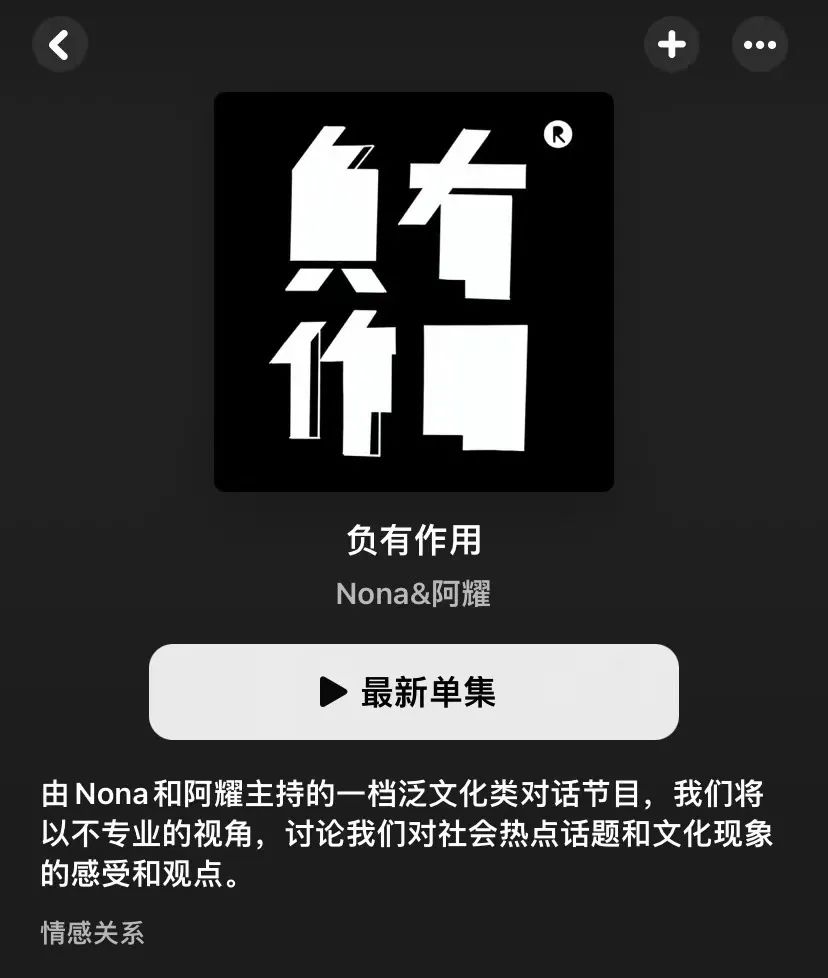Play the 最新单集 latest episode
Viewport: 828px width, 978px height.
pyautogui.click(x=413, y=692)
